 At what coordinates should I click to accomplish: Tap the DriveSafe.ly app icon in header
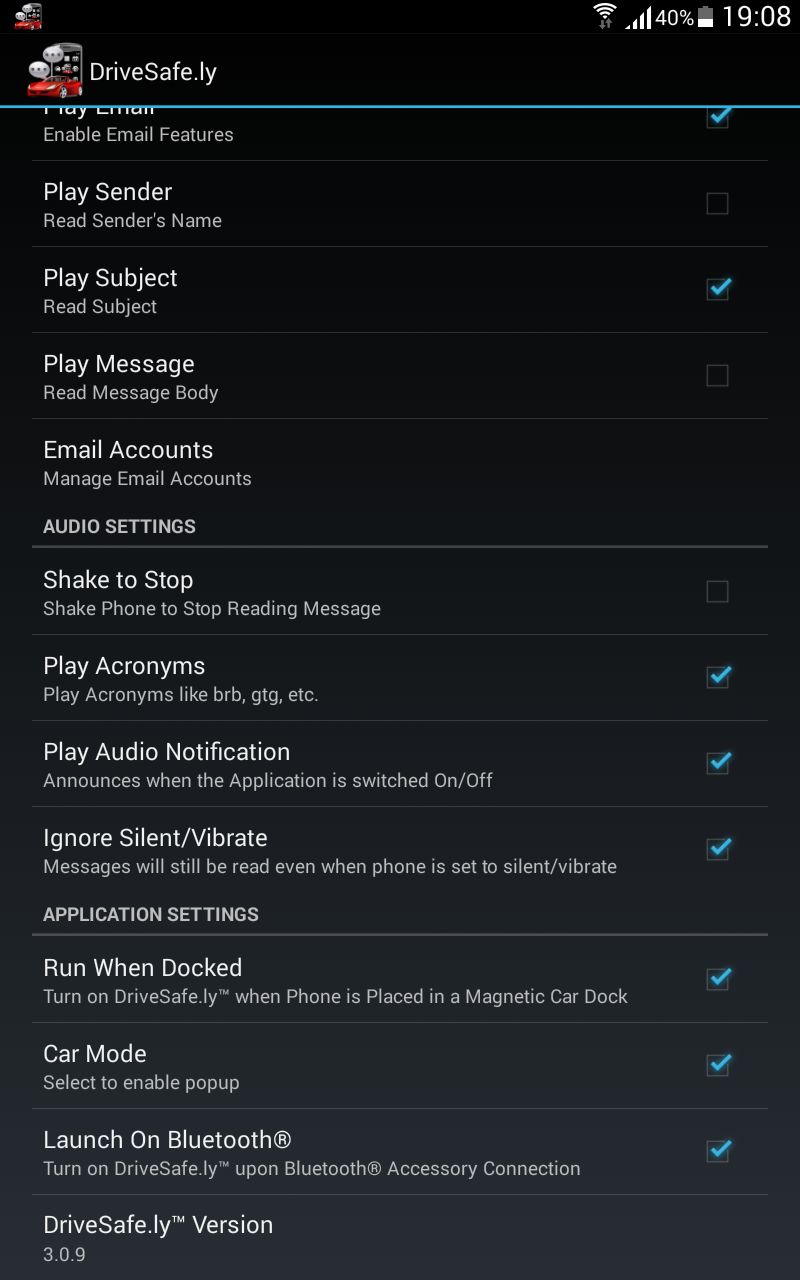54,71
